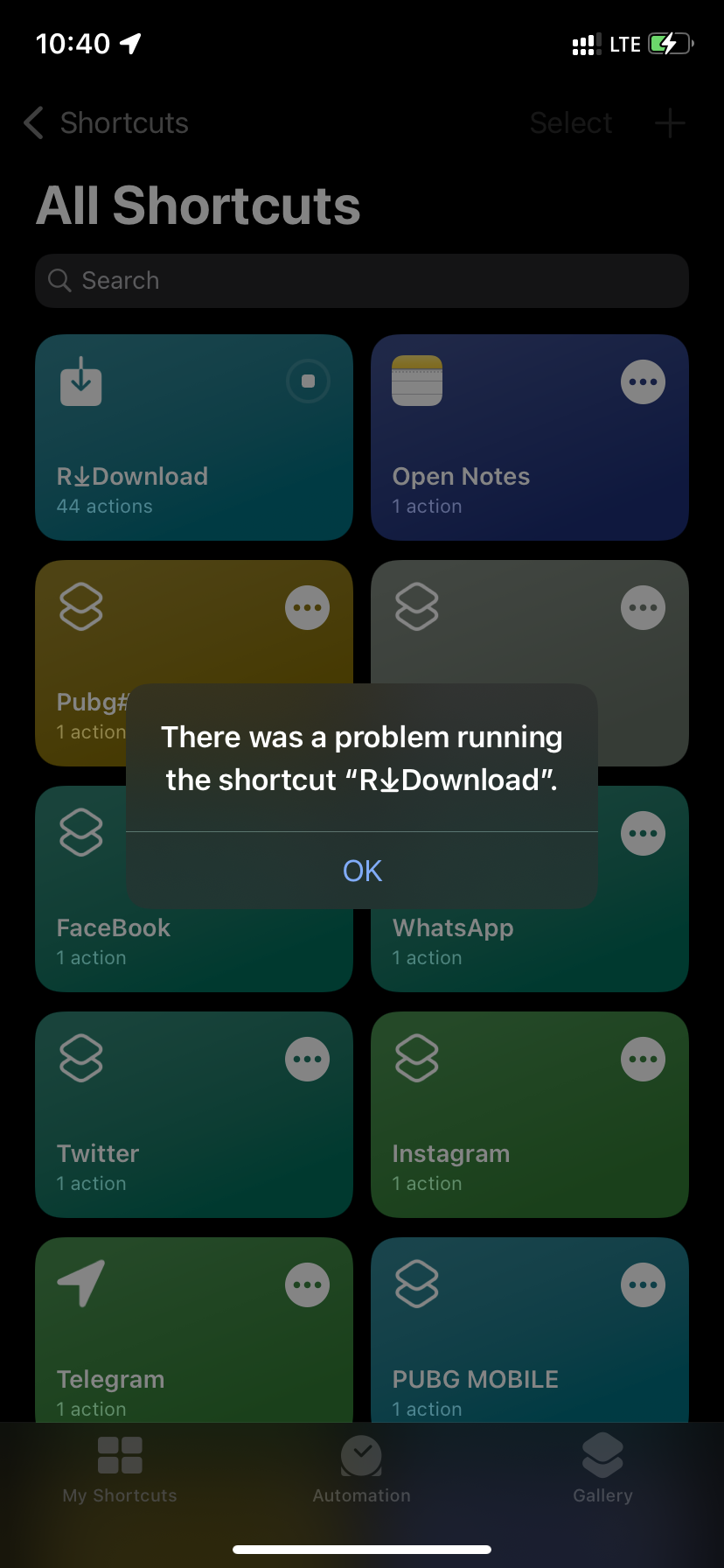Add a new shortcut with plus icon
Screen dimensions: 724x1568
coord(670,123)
